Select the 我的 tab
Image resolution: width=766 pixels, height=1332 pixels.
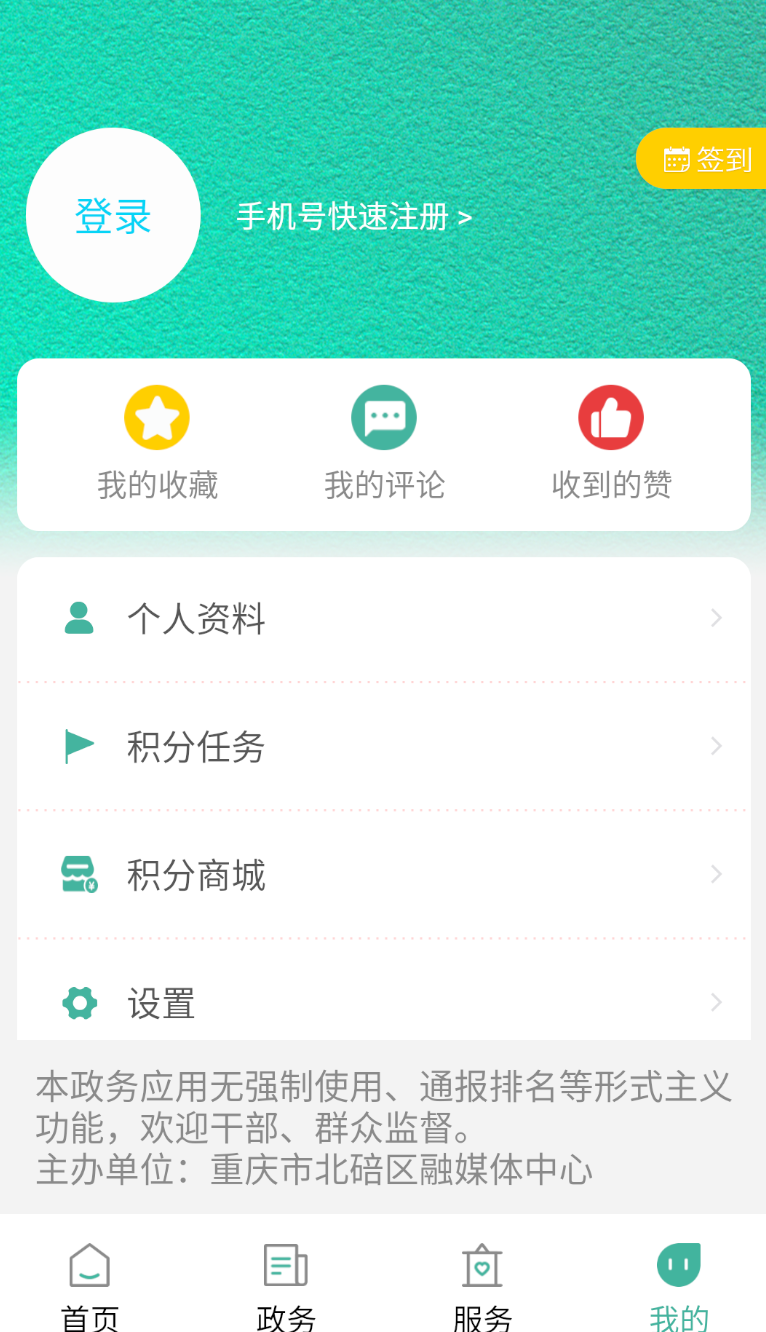coord(679,1286)
